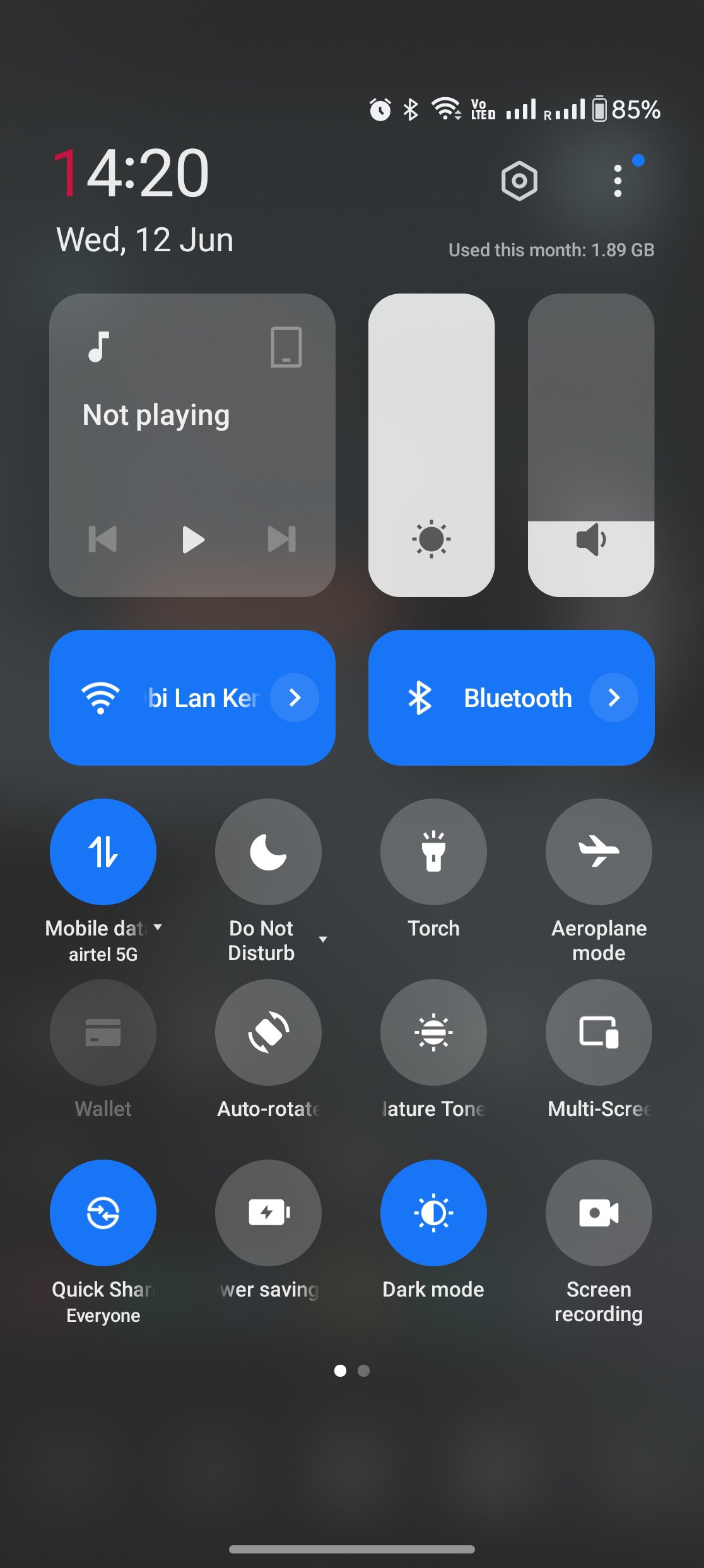Enable Do Not Disturb
This screenshot has height=1568, width=704.
click(268, 852)
